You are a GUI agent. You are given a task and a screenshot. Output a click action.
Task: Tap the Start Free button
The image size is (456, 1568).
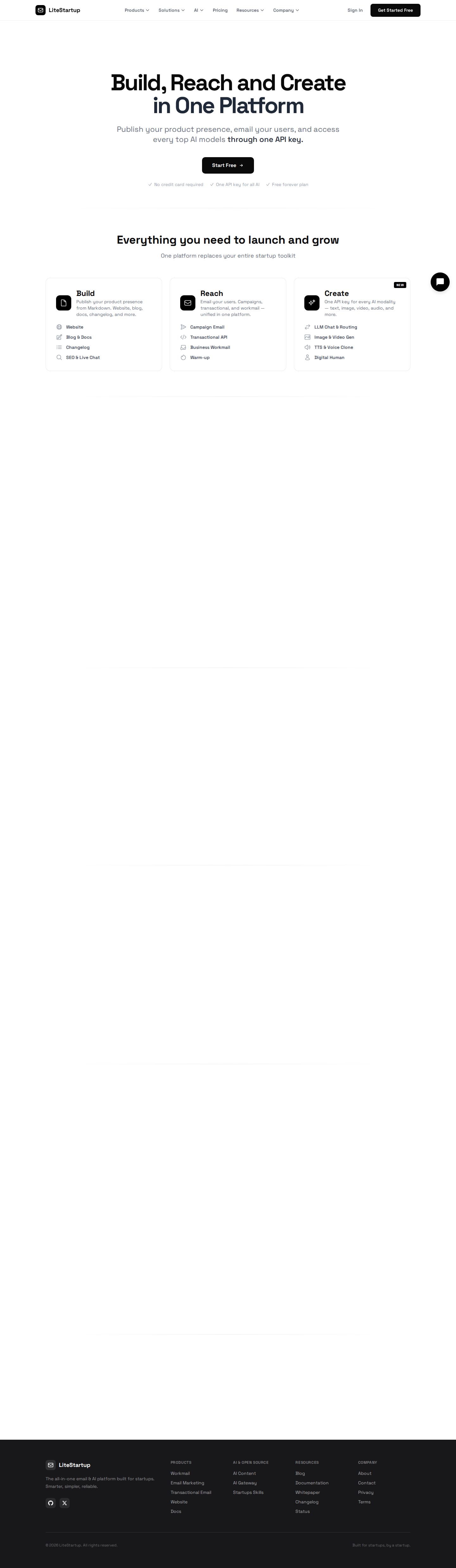click(228, 166)
